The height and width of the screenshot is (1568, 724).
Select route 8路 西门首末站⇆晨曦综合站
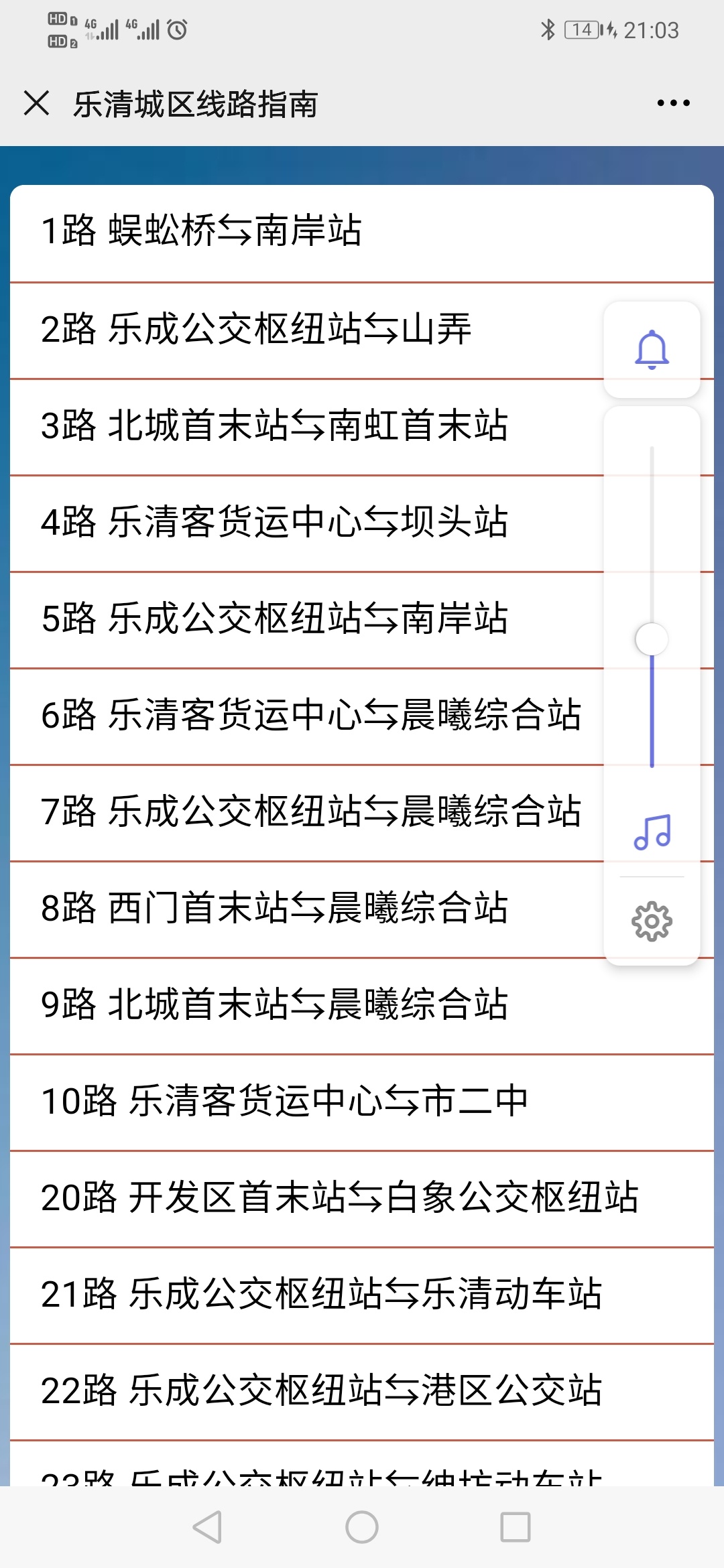(x=274, y=909)
